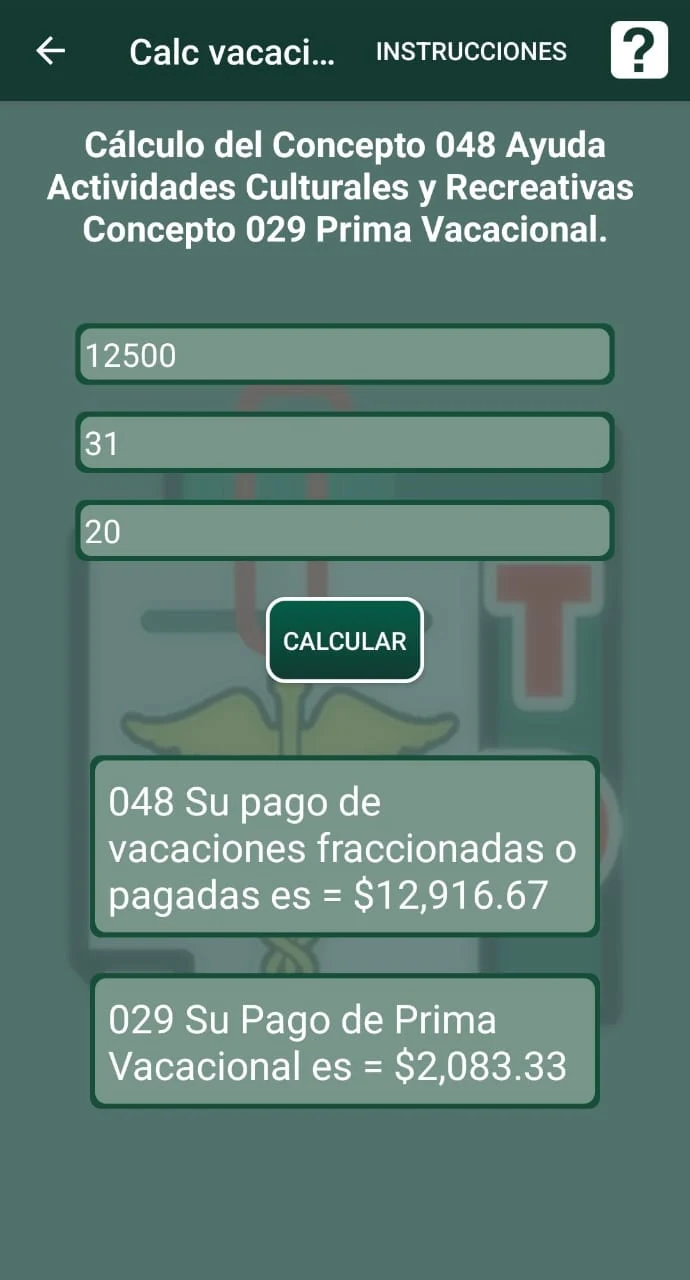
Task: Open the question mark help icon
Action: point(639,50)
